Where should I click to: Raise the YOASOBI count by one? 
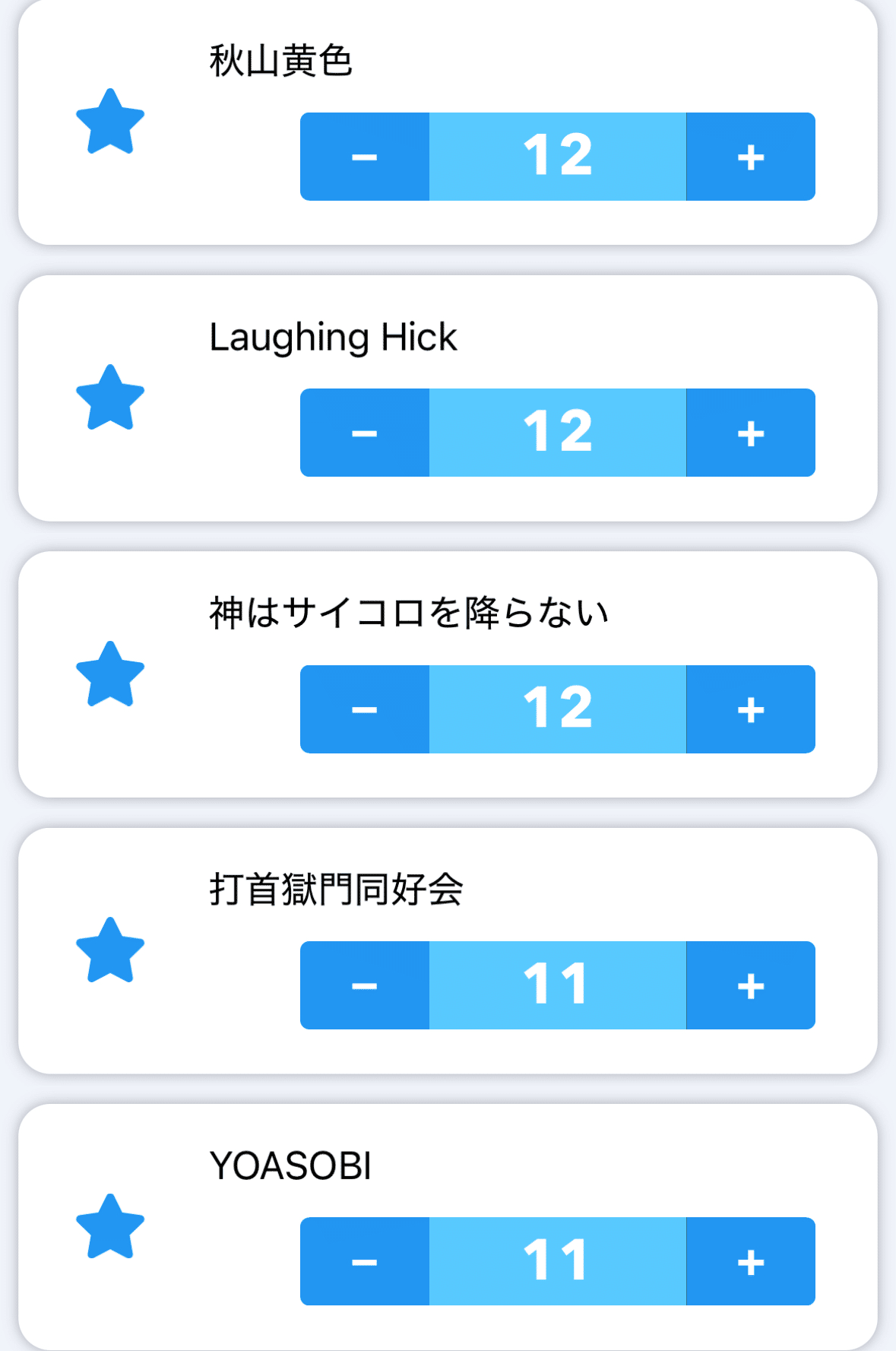click(x=750, y=1261)
